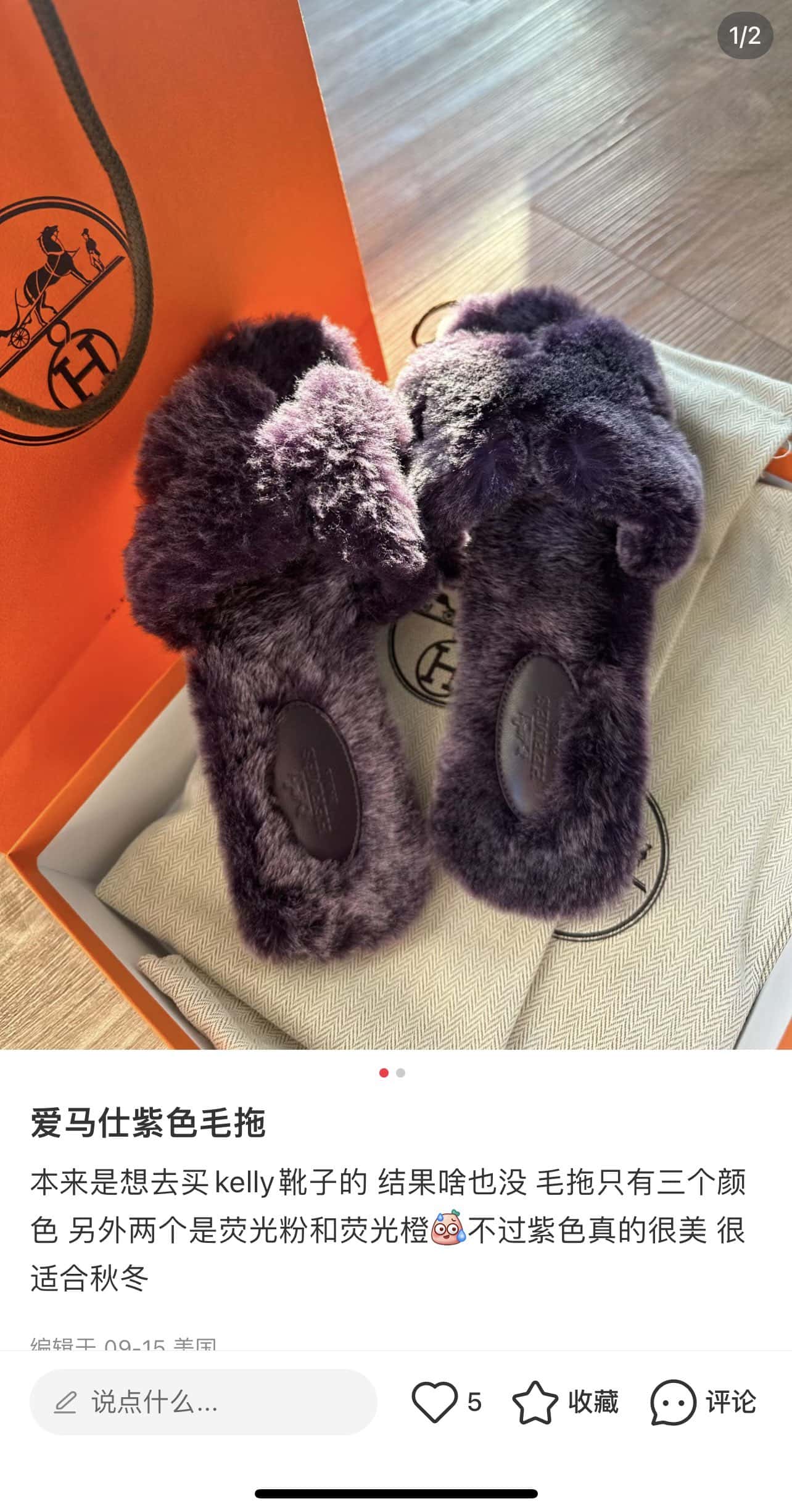This screenshot has height=1512, width=792.
Task: Save the post with 收藏 star
Action: click(x=535, y=1402)
